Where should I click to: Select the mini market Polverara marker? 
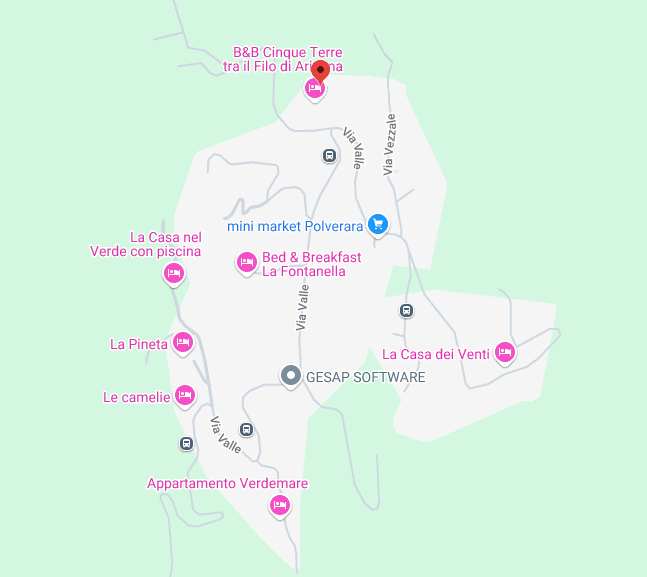pos(377,224)
